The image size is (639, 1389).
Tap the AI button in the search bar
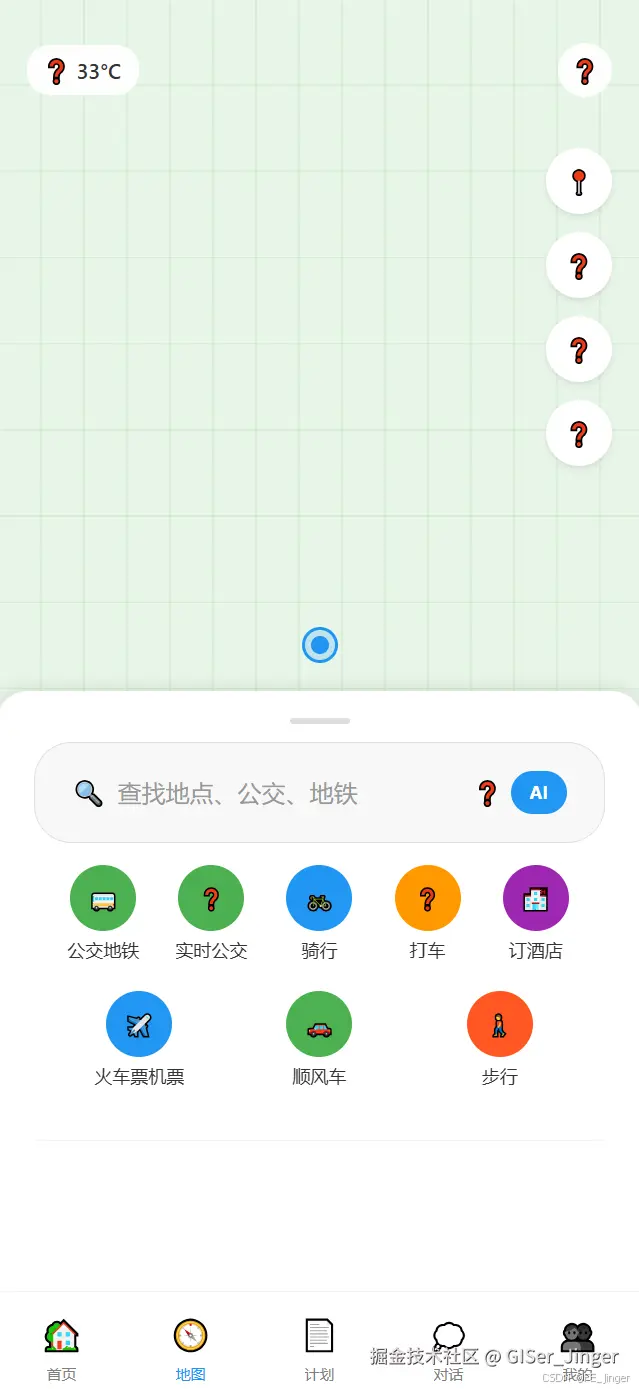point(538,793)
